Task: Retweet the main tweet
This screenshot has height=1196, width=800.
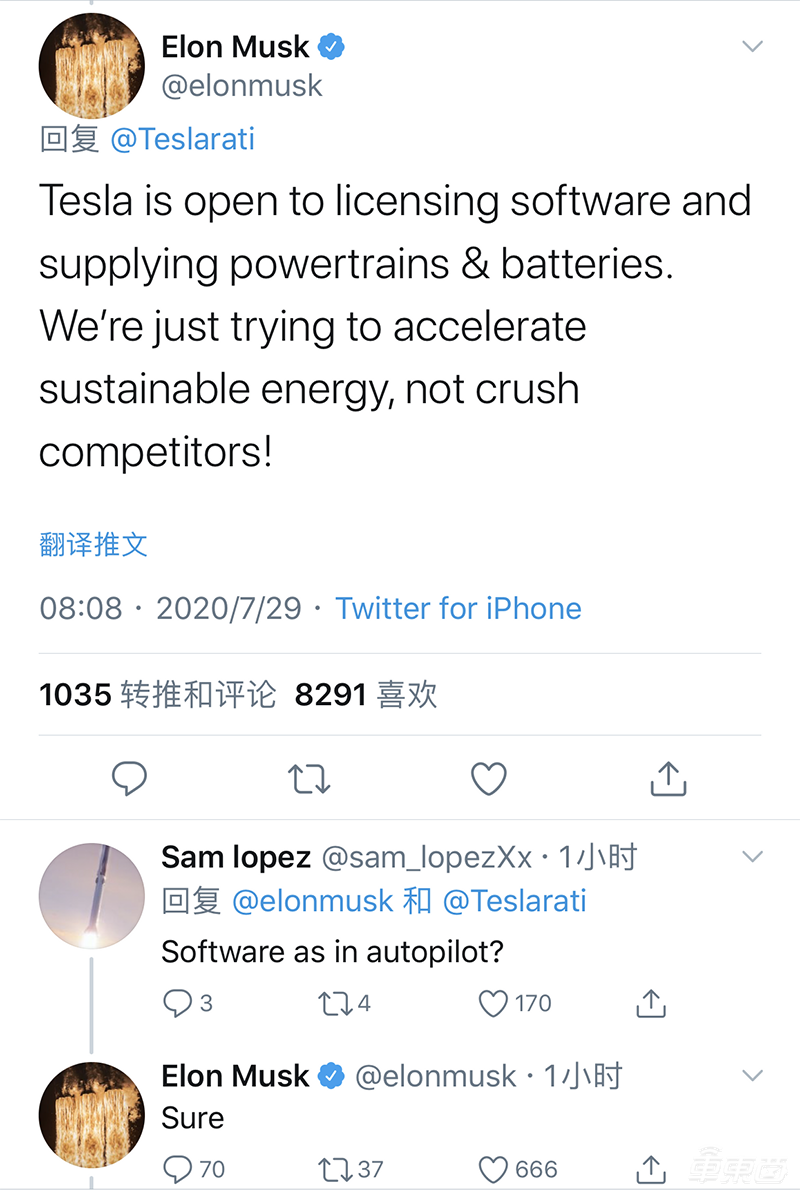Action: click(309, 778)
